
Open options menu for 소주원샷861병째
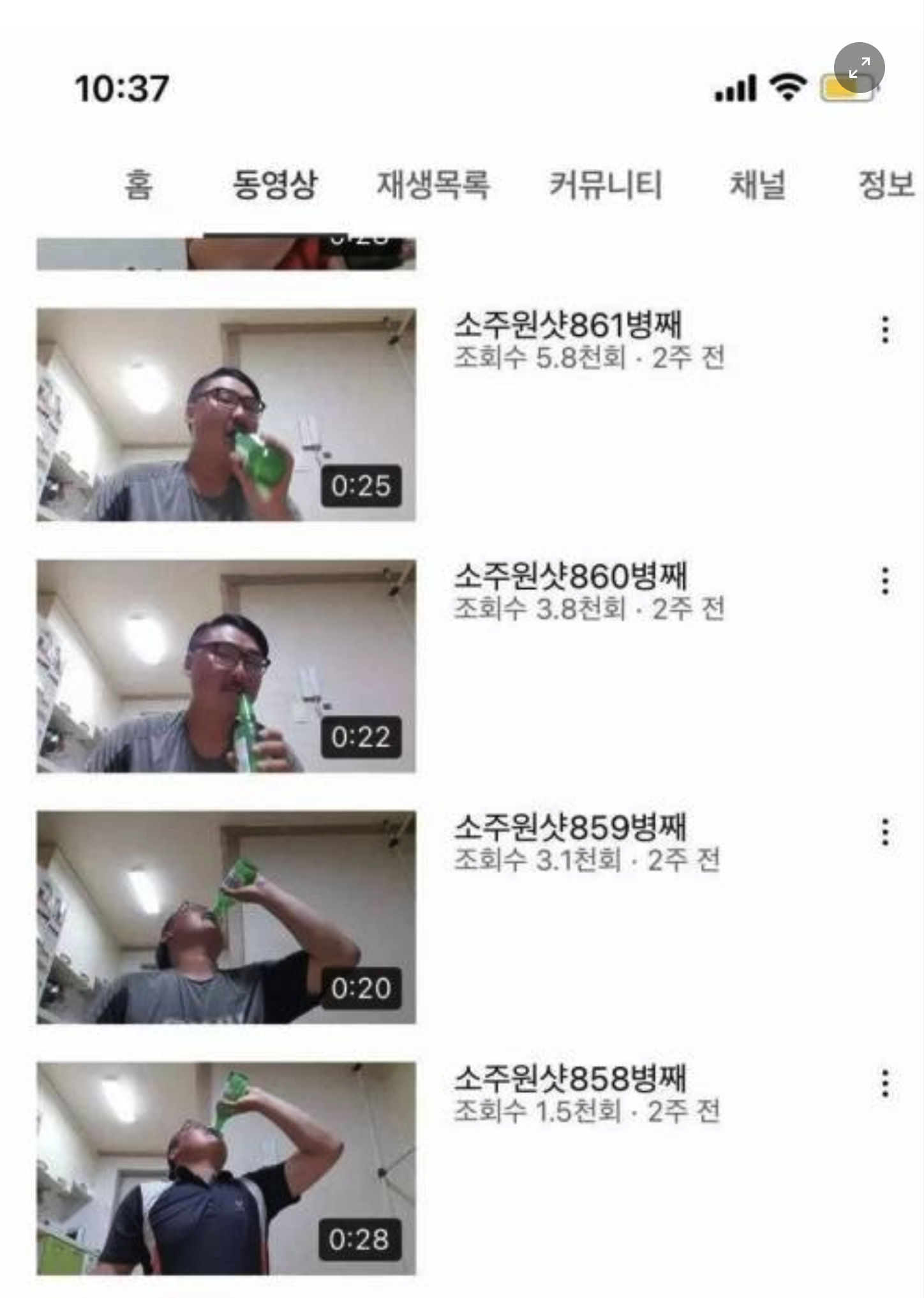[885, 329]
